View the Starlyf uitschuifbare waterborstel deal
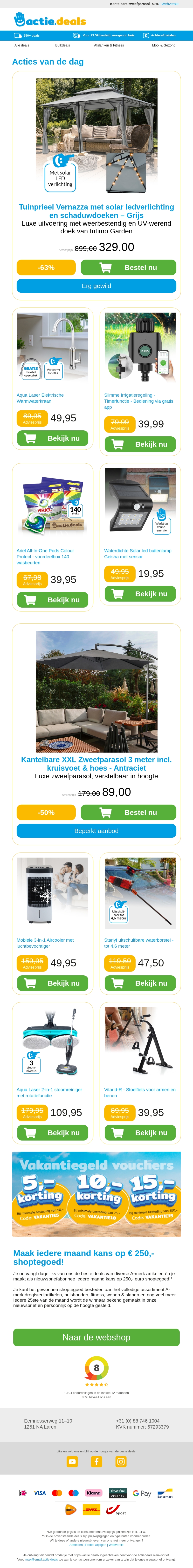Image resolution: width=193 pixels, height=1568 pixels. point(140,983)
